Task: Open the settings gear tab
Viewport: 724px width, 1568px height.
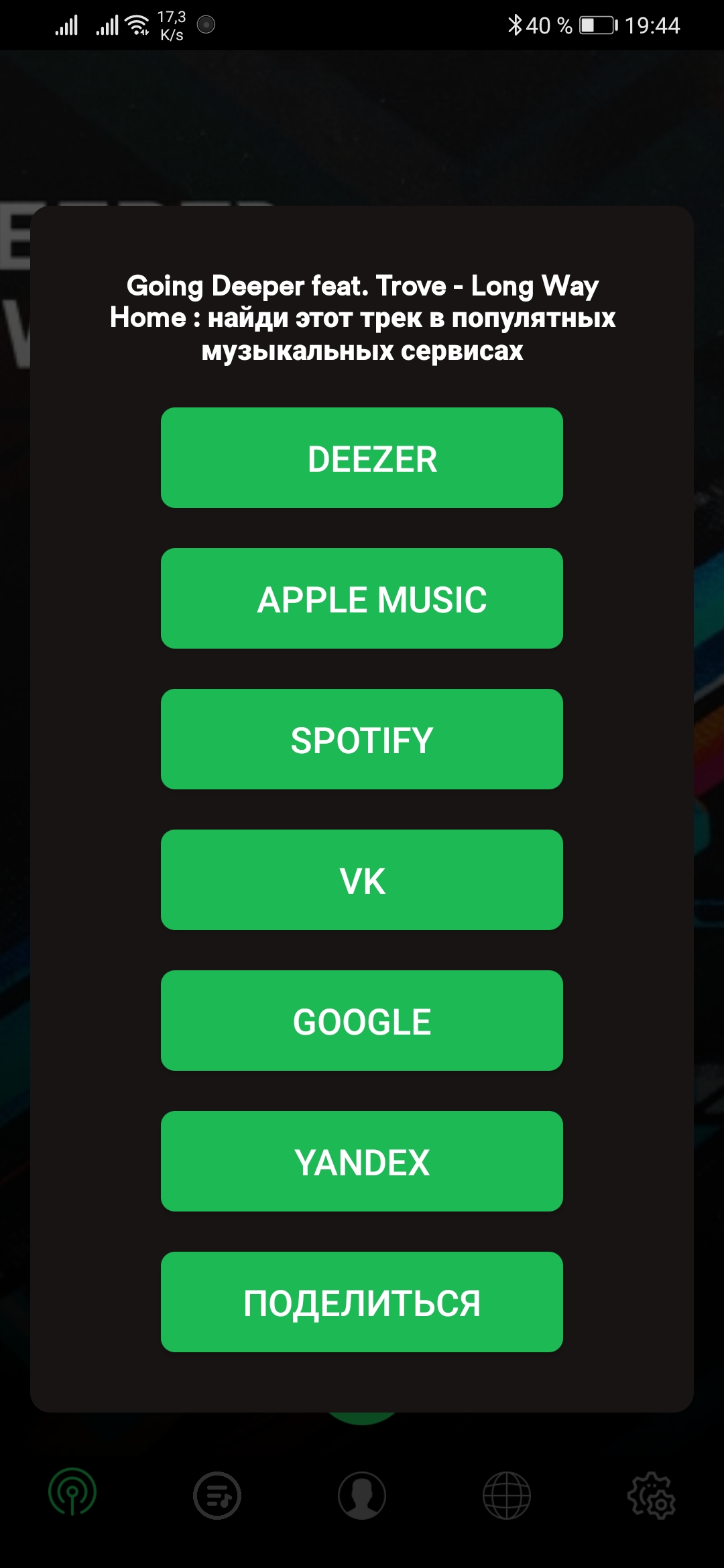Action: coord(652,1495)
